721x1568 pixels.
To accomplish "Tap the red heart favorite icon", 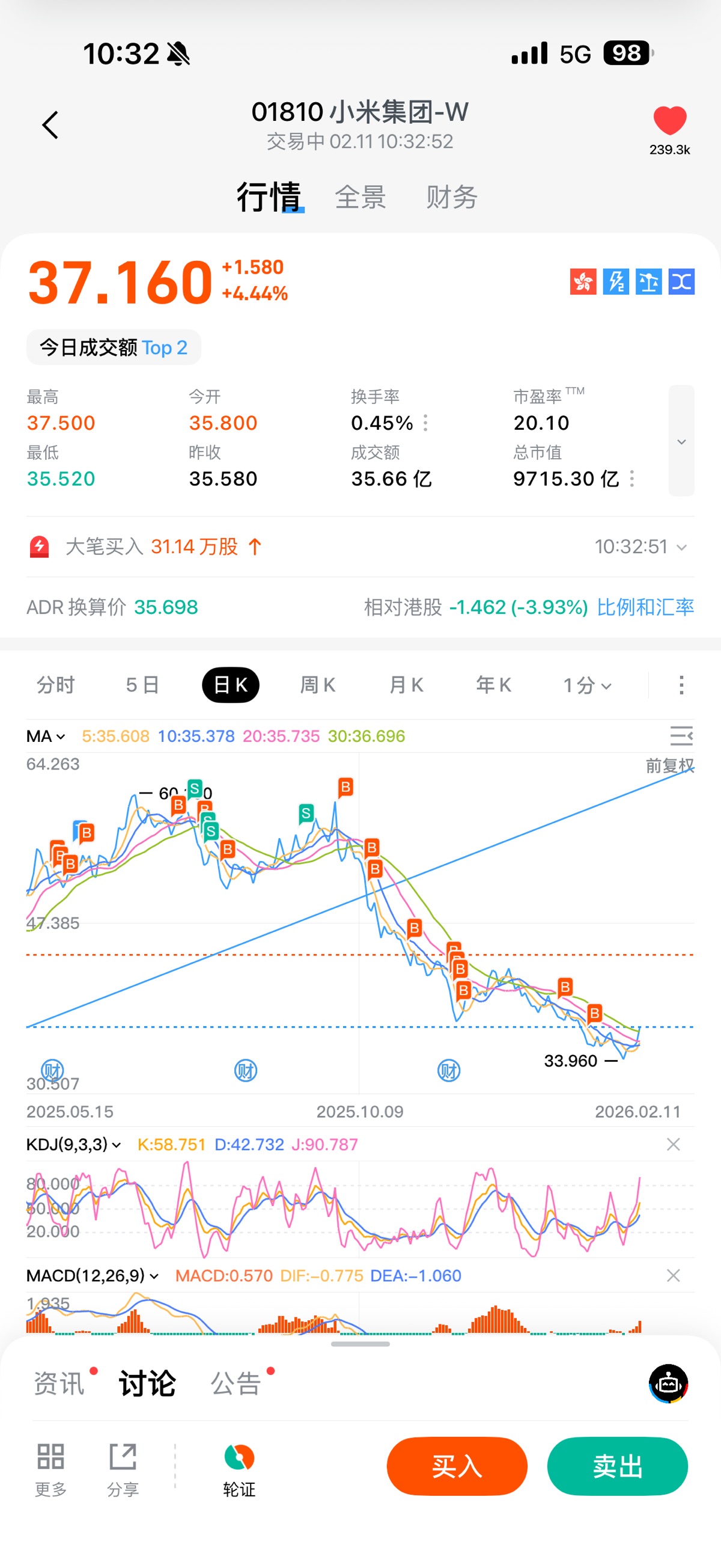I will [669, 120].
